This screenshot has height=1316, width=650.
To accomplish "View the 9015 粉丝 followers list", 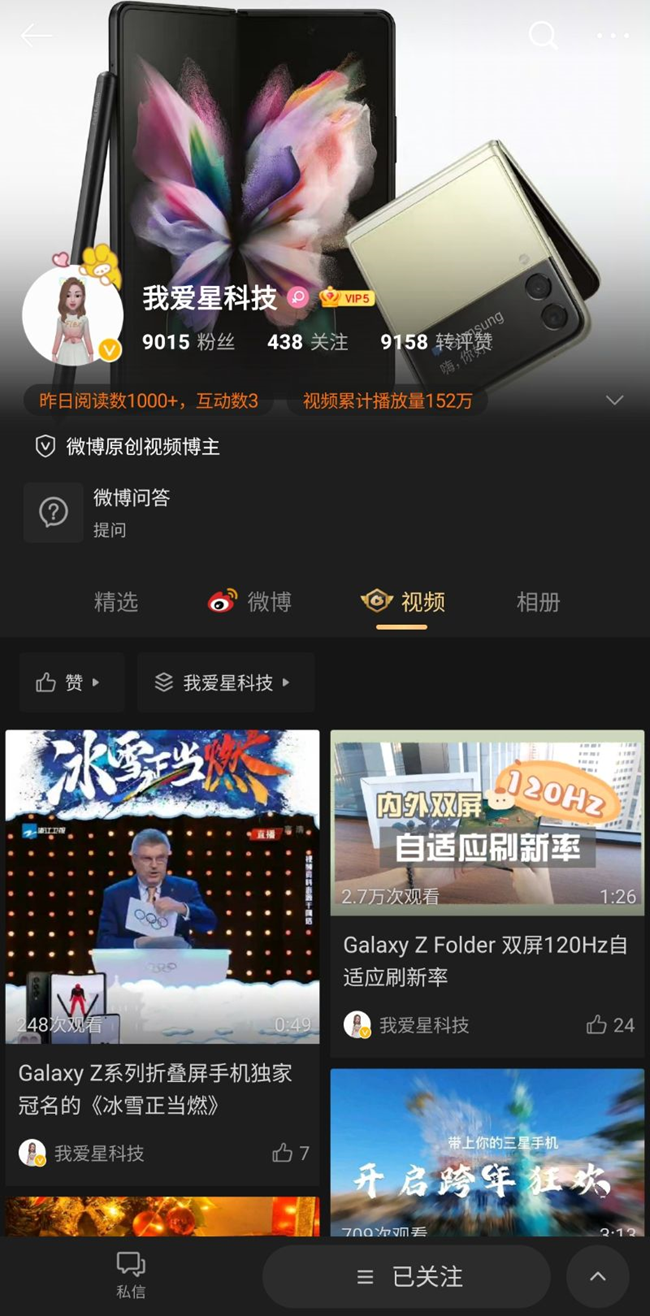I will (188, 342).
